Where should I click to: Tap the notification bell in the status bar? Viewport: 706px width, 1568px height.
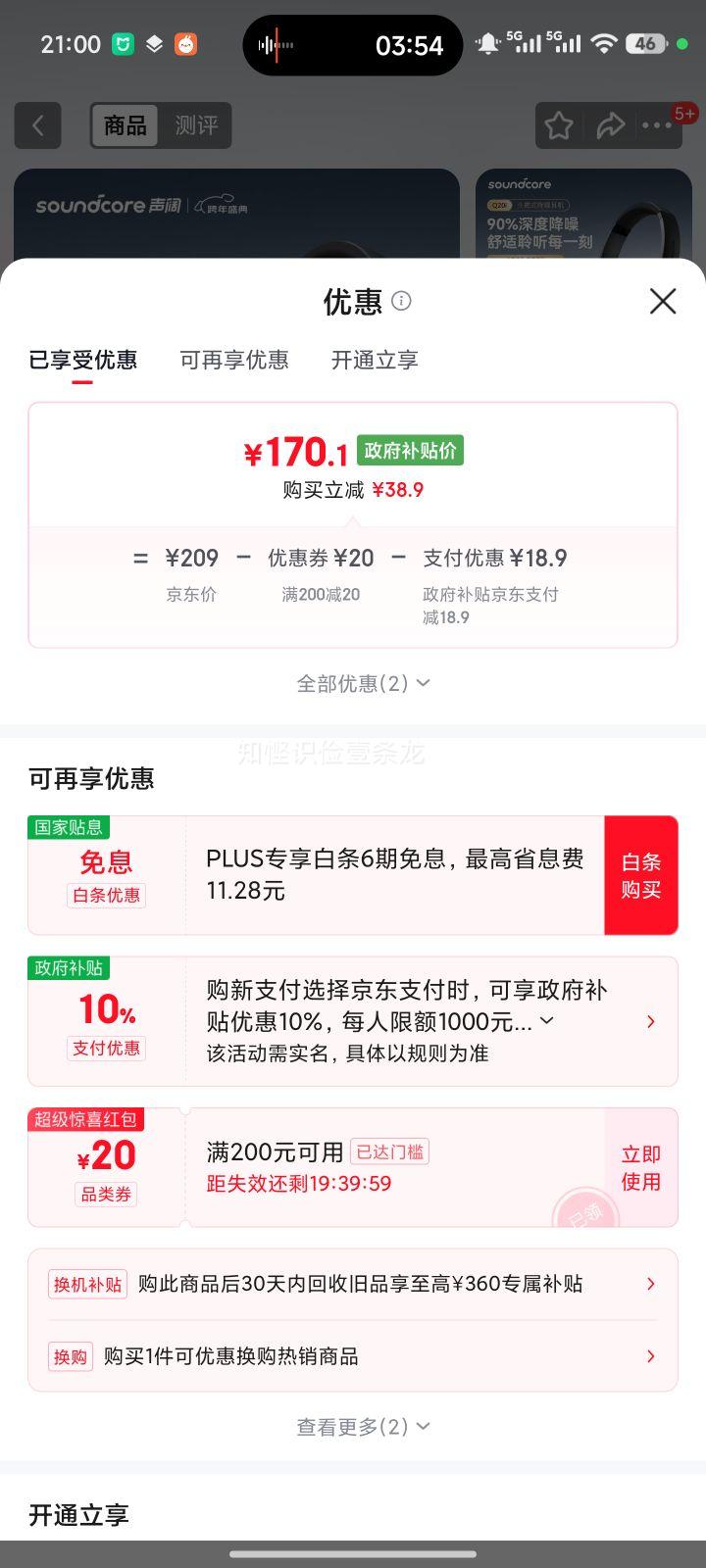(x=486, y=44)
